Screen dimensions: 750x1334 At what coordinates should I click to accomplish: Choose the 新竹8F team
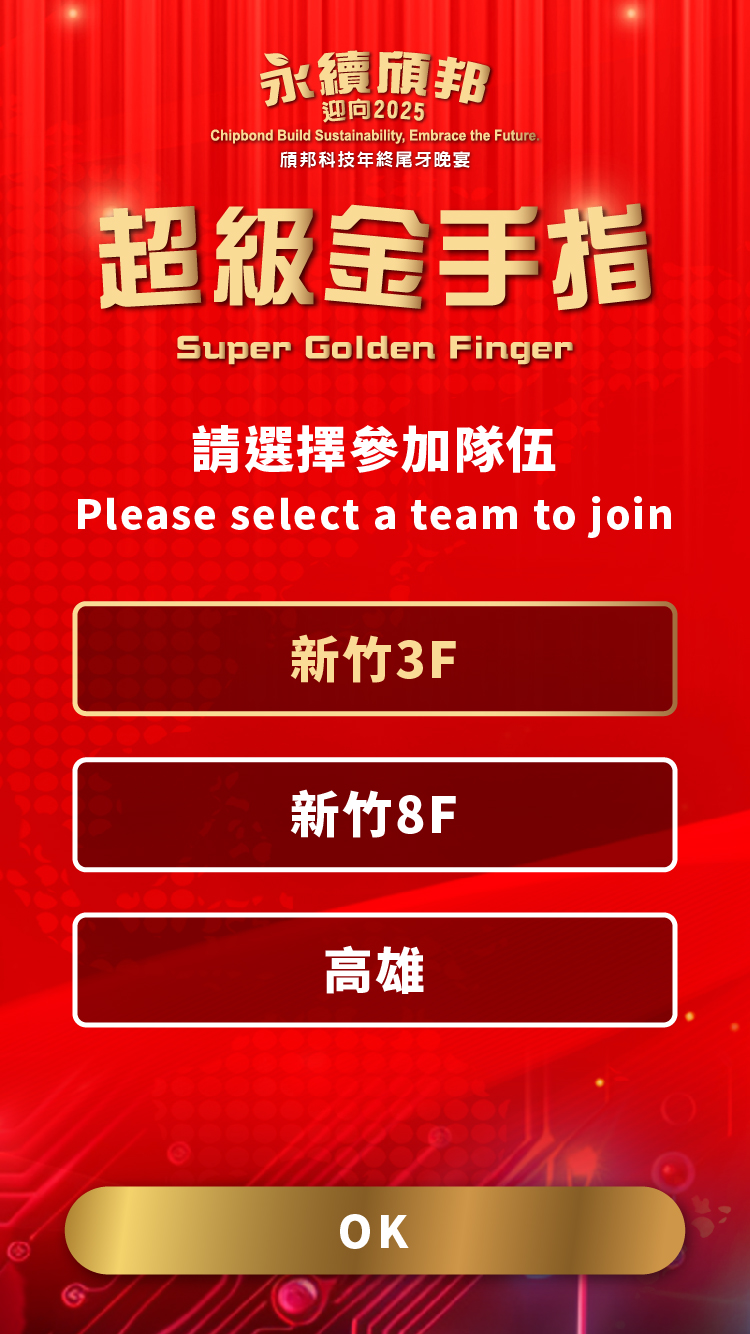point(375,815)
